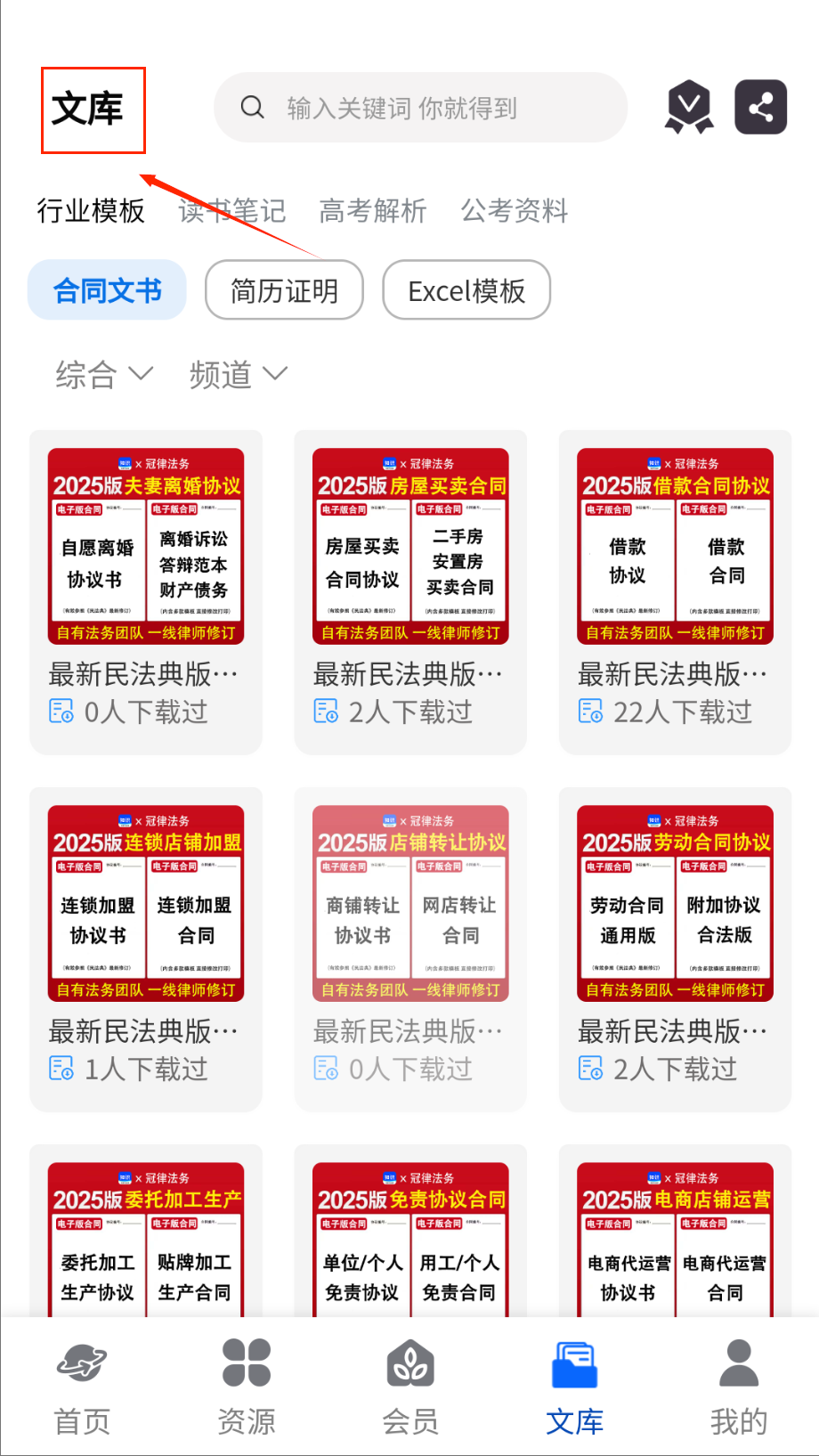Switch to the 会员 tab

[x=410, y=1386]
